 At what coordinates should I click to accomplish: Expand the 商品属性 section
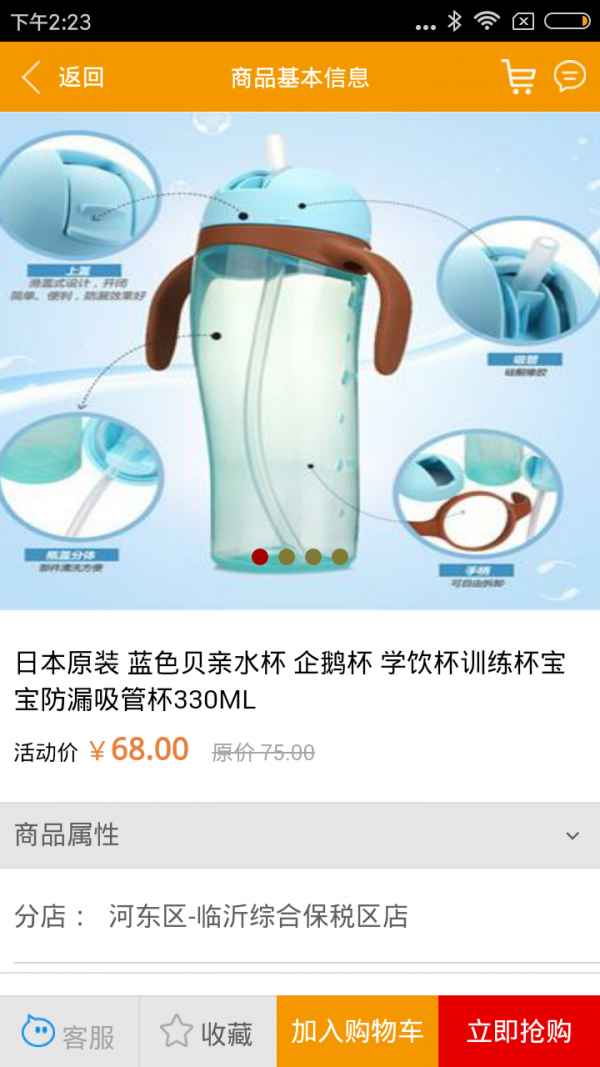click(300, 835)
